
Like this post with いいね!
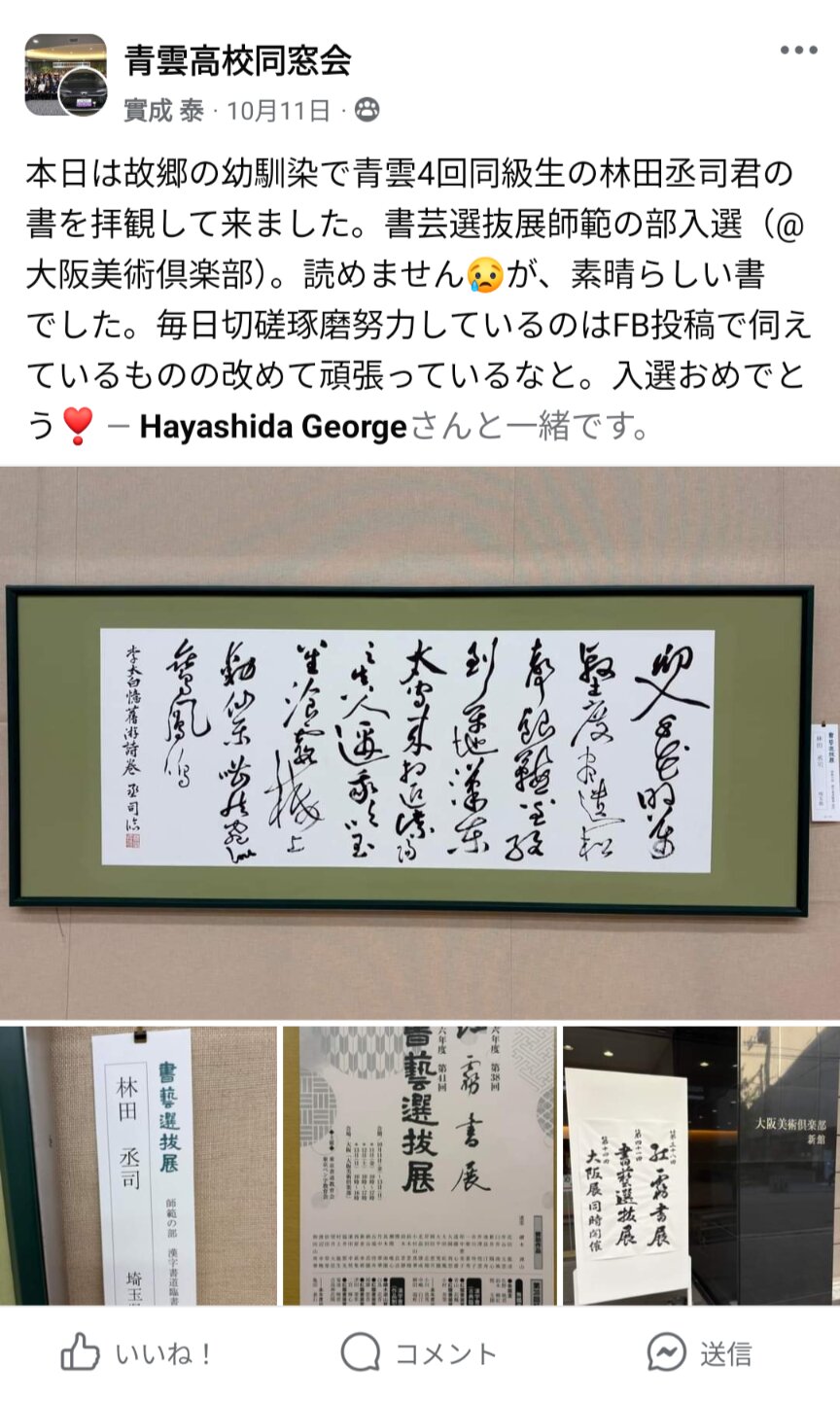click(136, 1353)
